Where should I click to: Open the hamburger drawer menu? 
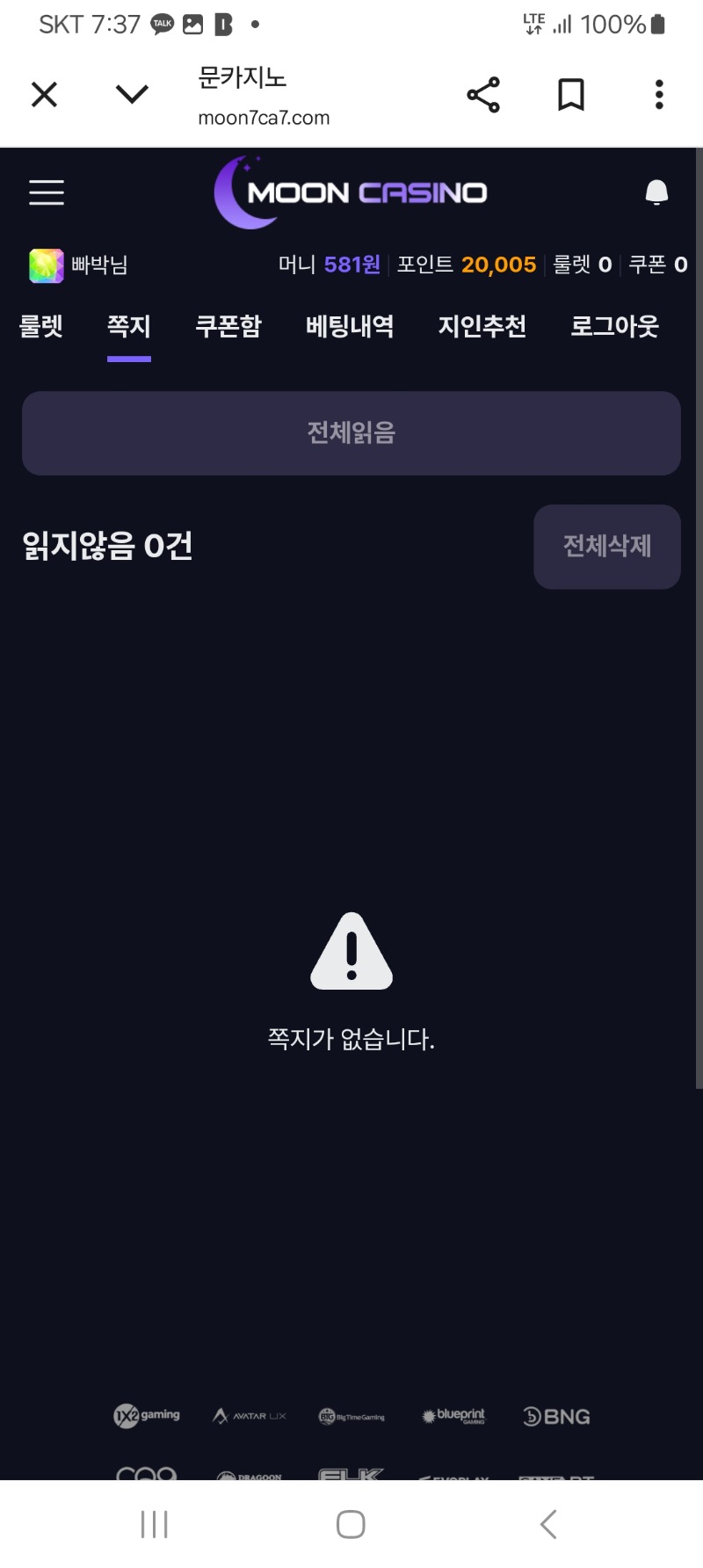pos(47,192)
